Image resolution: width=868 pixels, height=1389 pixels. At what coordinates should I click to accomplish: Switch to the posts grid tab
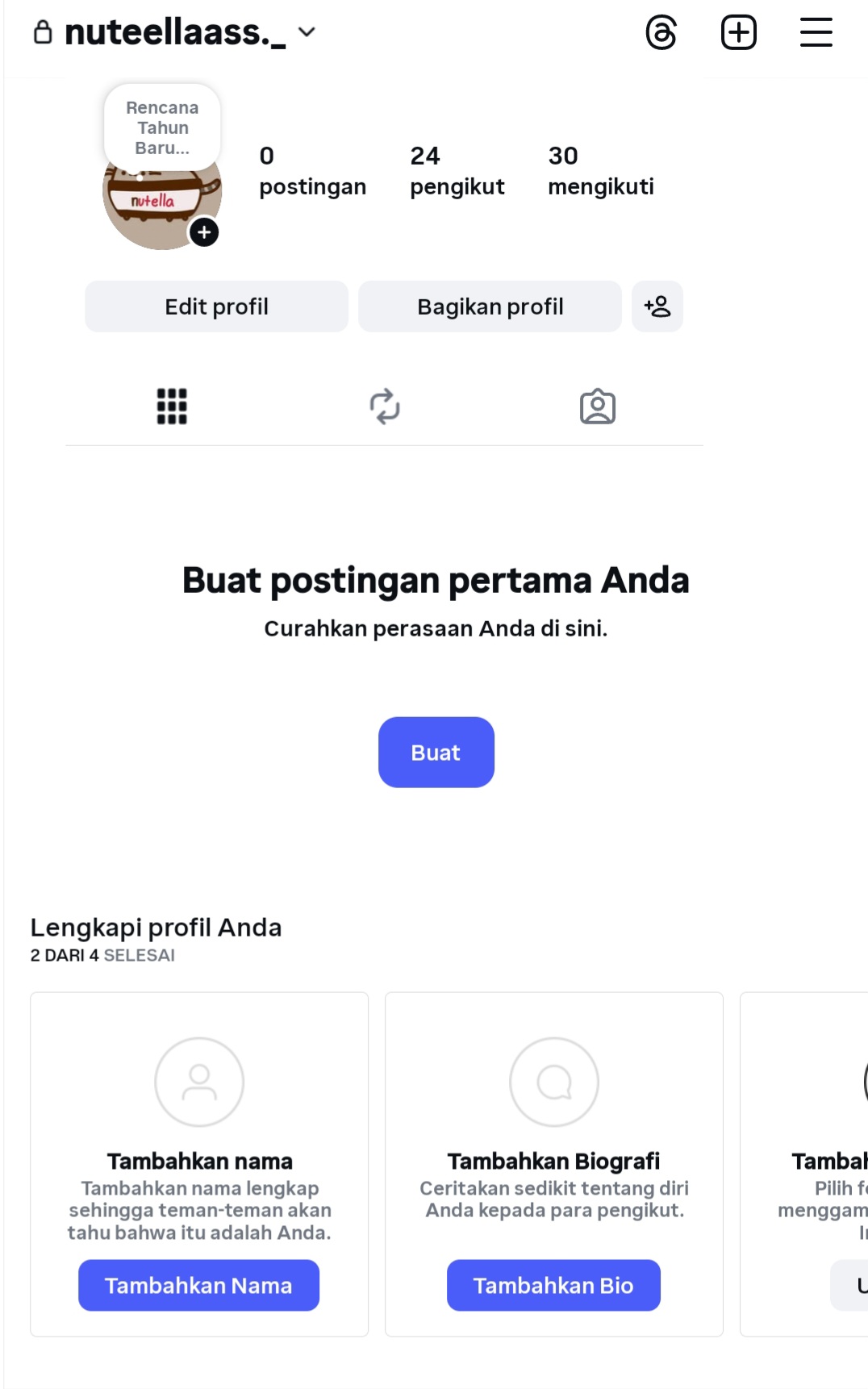[172, 407]
